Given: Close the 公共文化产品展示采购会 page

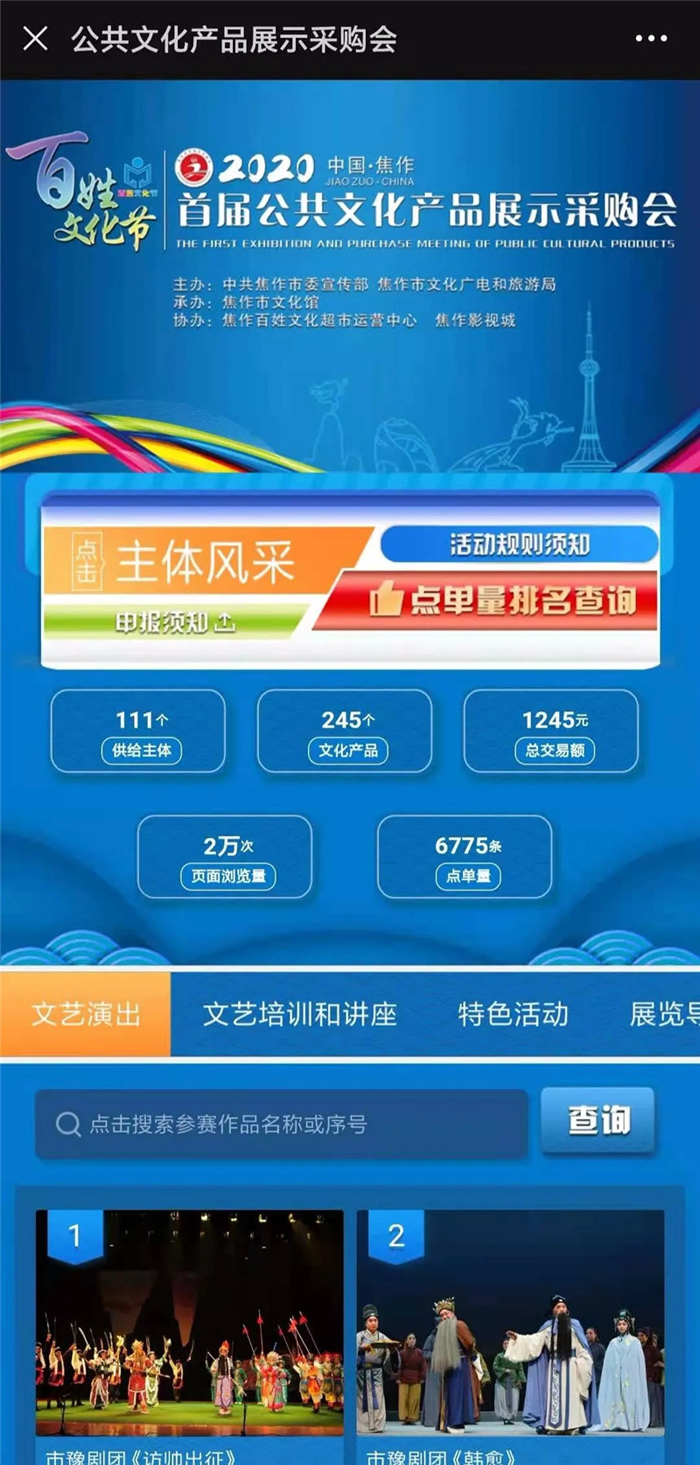Looking at the screenshot, I should (x=35, y=40).
